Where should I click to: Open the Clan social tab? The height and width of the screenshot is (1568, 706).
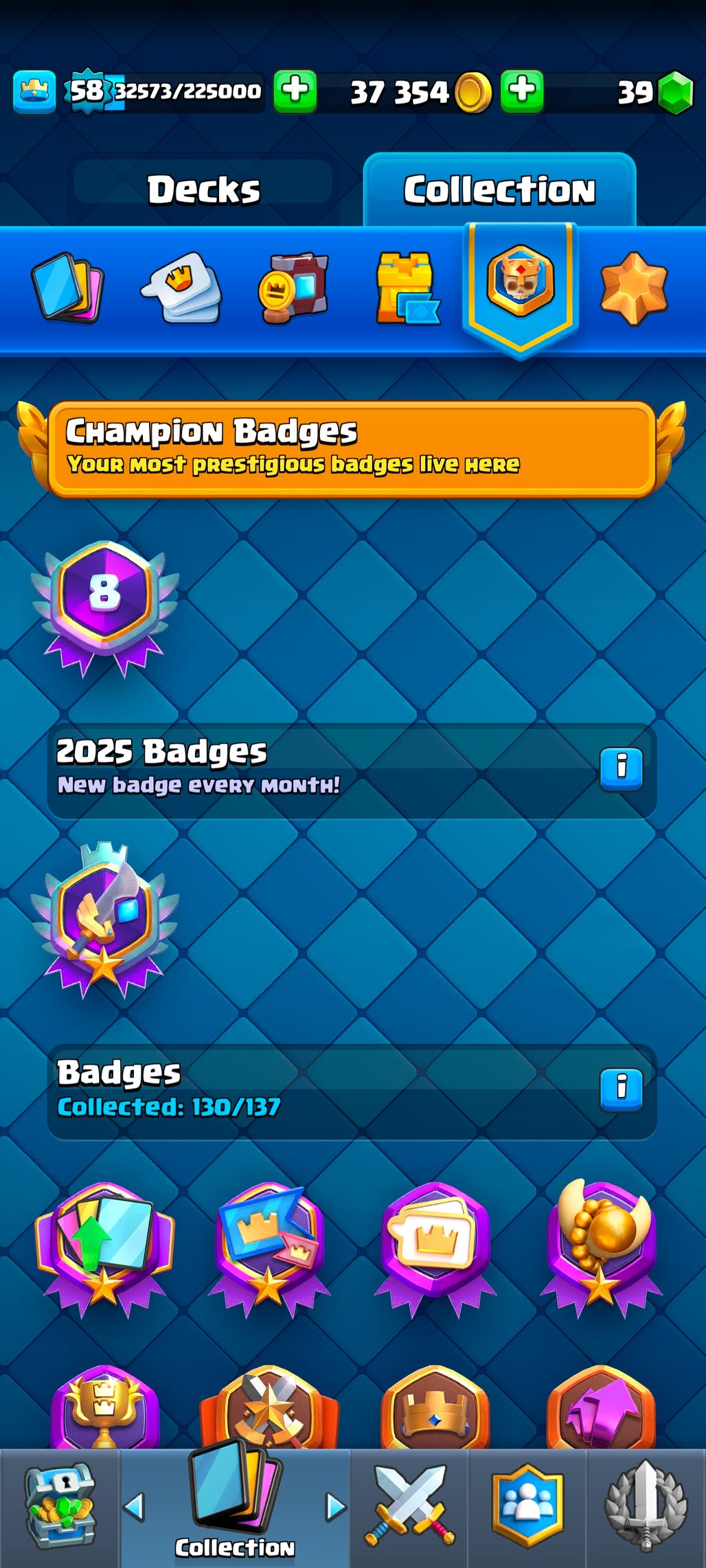click(x=527, y=1508)
